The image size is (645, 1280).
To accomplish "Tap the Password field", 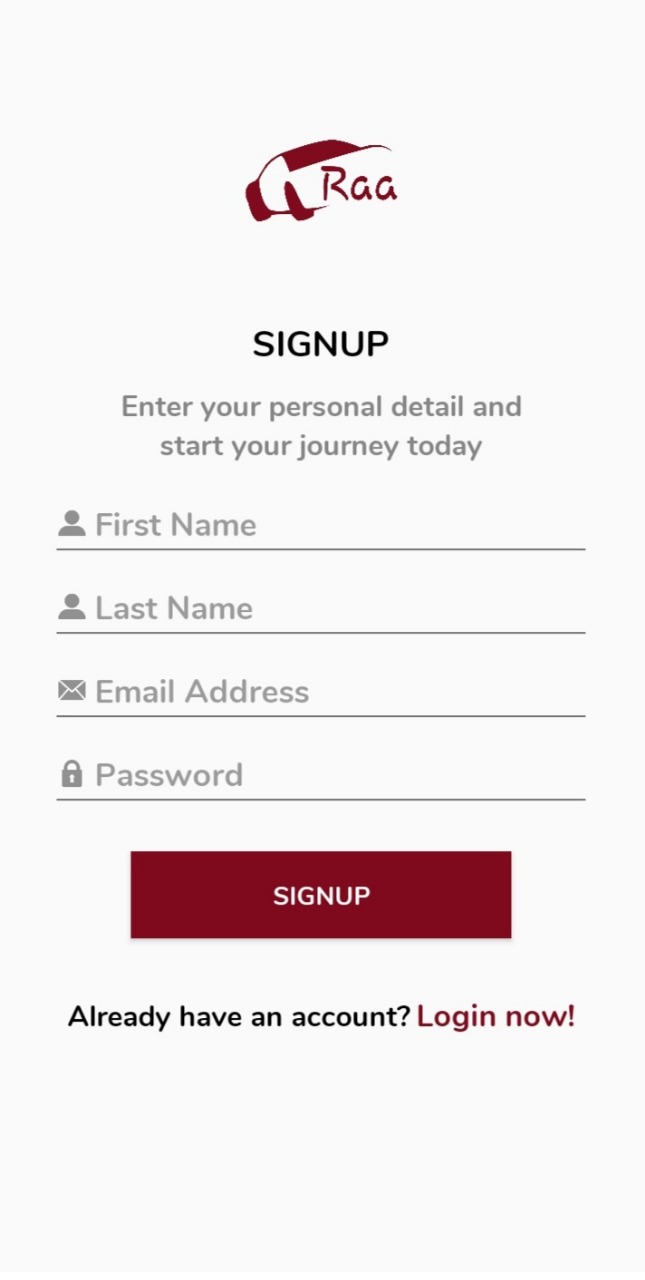I will (x=320, y=775).
